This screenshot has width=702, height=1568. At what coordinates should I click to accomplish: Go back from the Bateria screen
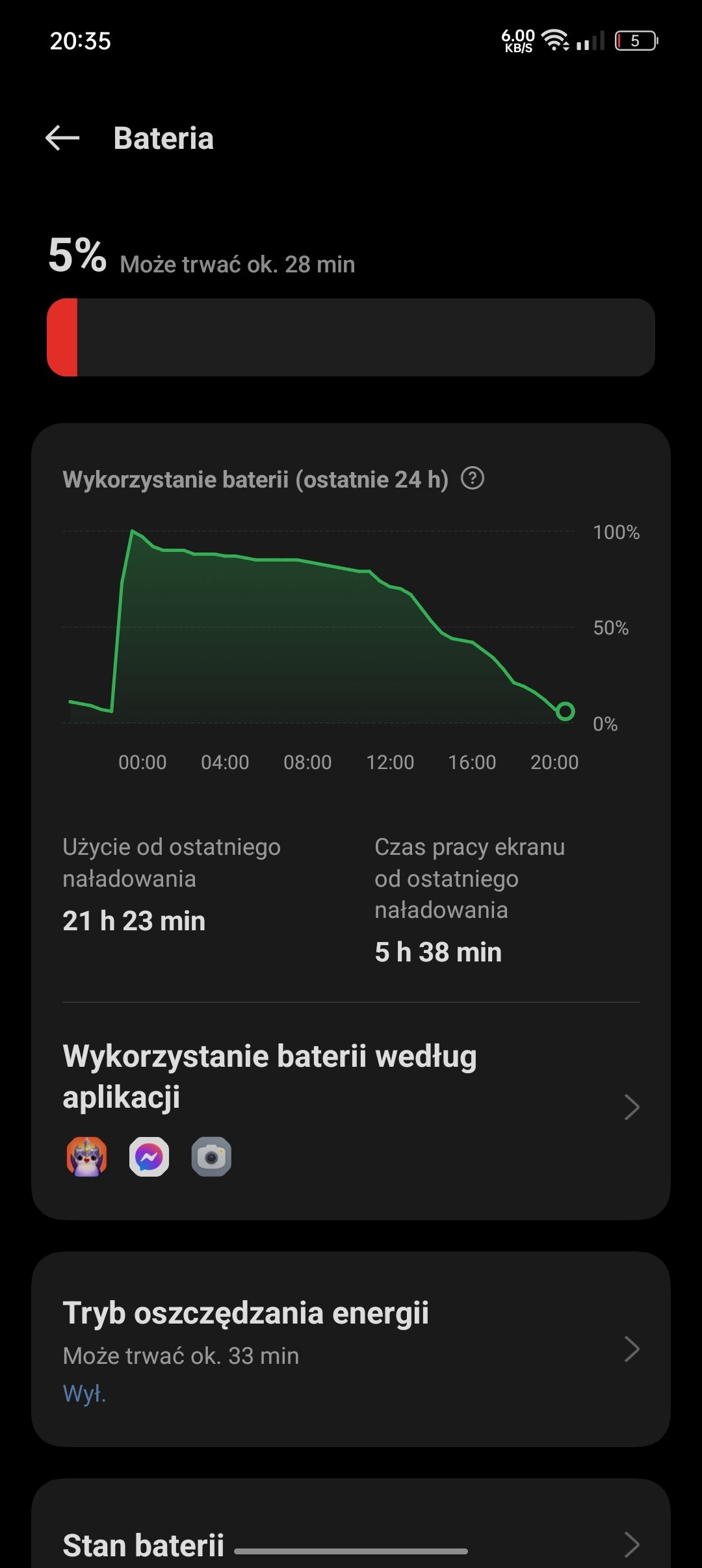62,138
